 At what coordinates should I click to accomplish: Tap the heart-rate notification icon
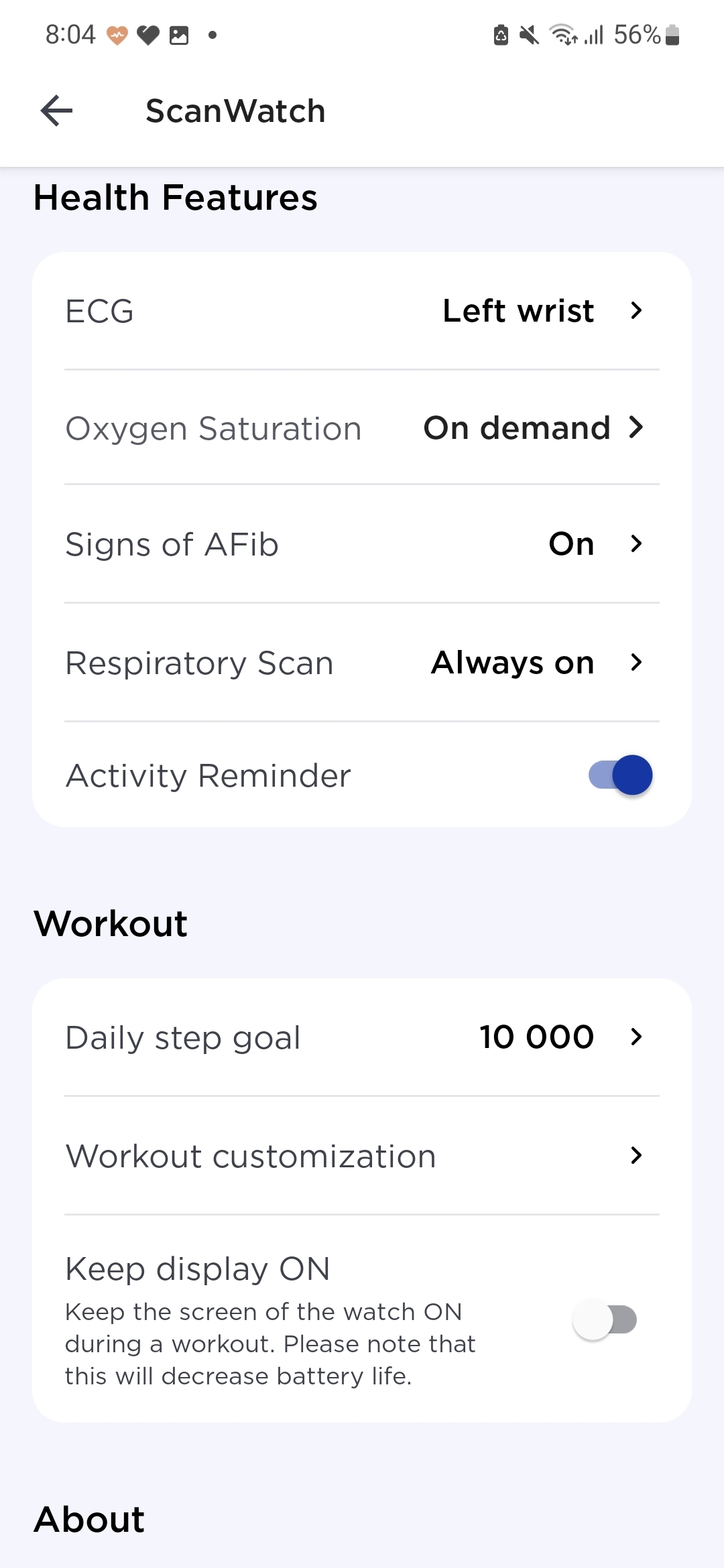coord(115,35)
